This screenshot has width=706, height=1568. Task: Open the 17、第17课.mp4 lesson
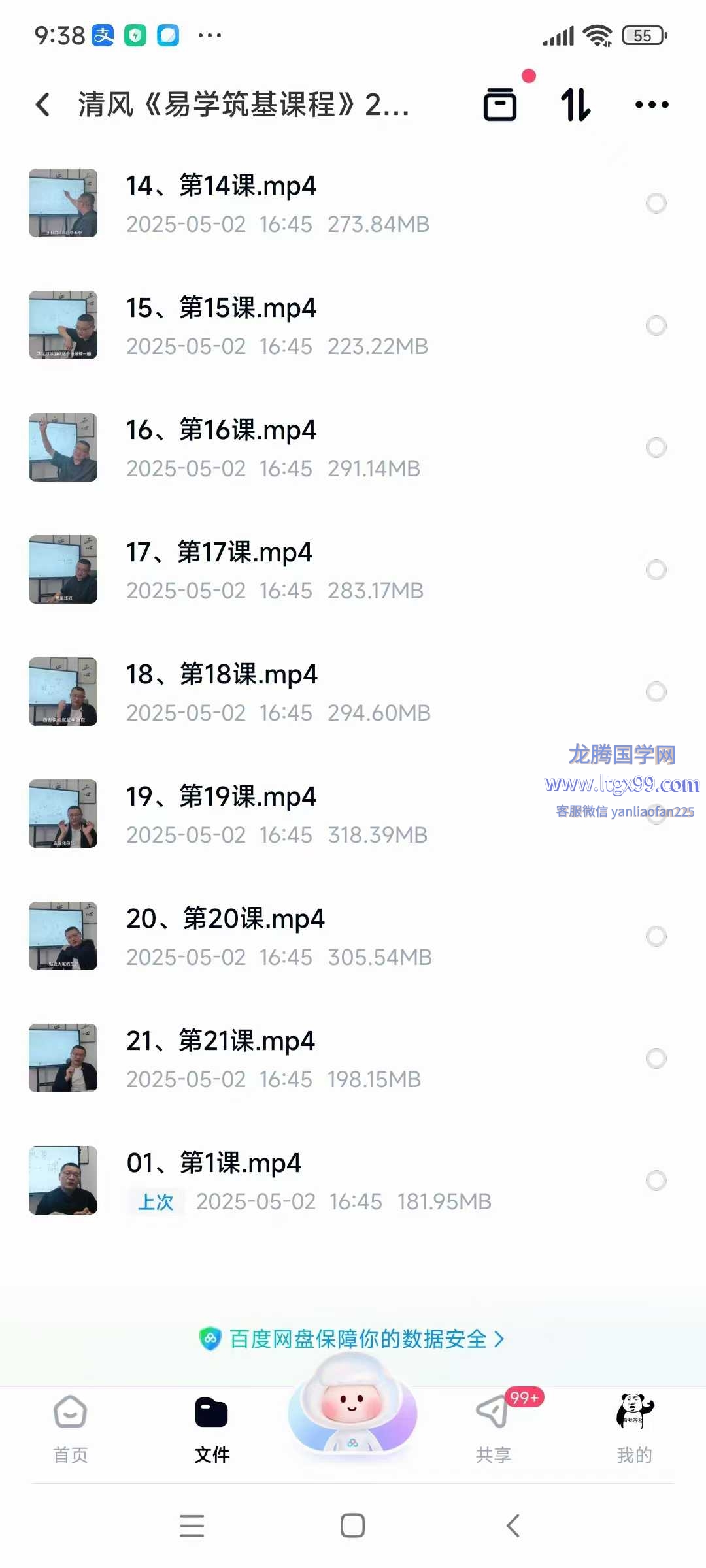point(219,553)
